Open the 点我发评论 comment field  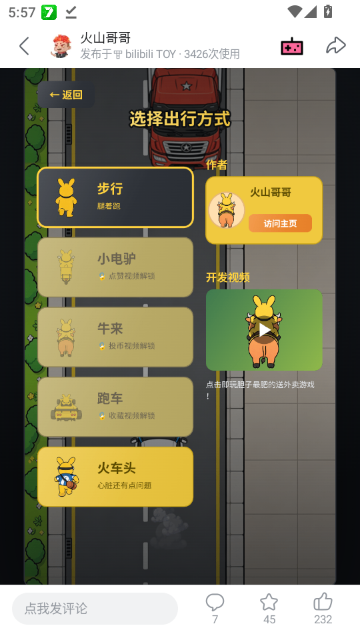95,609
